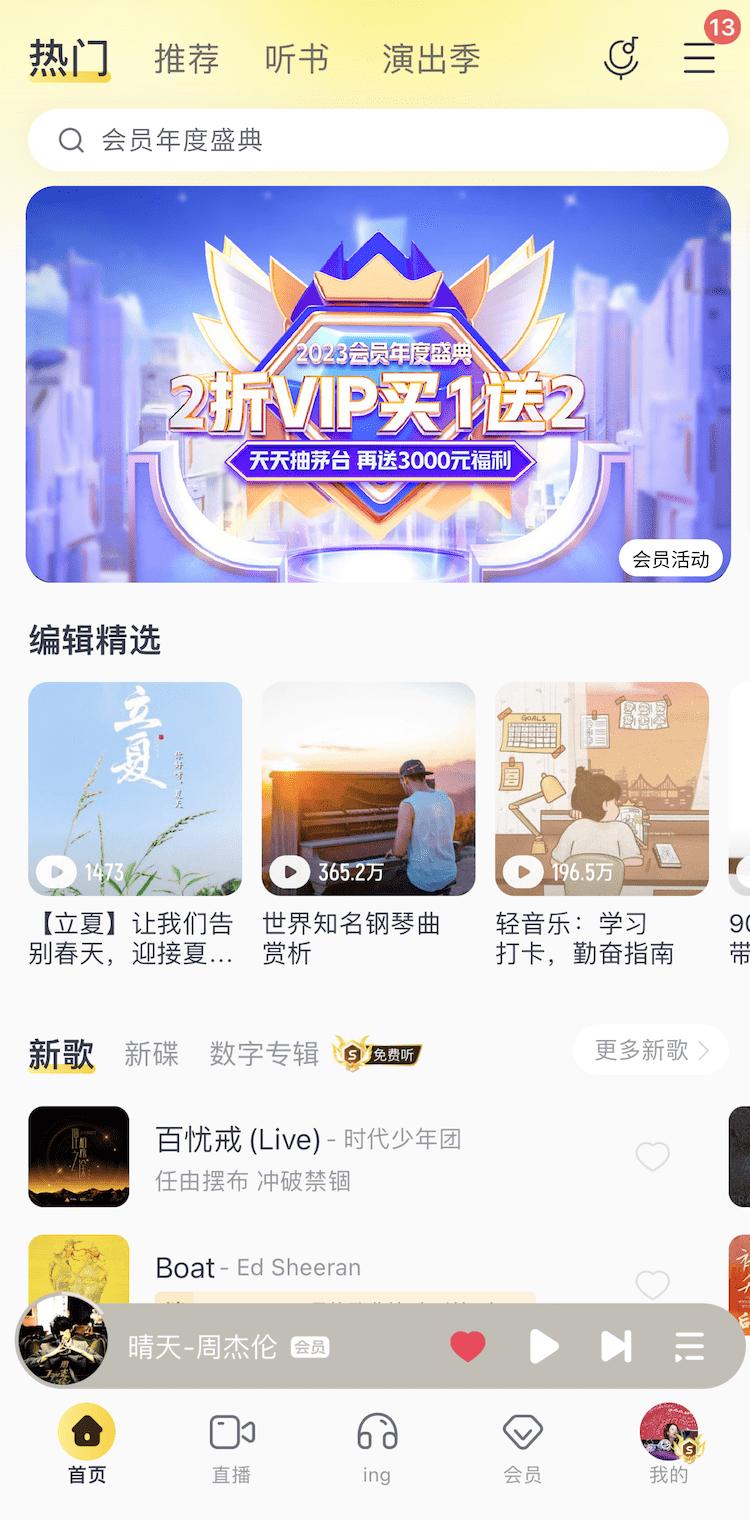Switch to the 新碟 section
Image resolution: width=750 pixels, height=1520 pixels.
point(151,1053)
